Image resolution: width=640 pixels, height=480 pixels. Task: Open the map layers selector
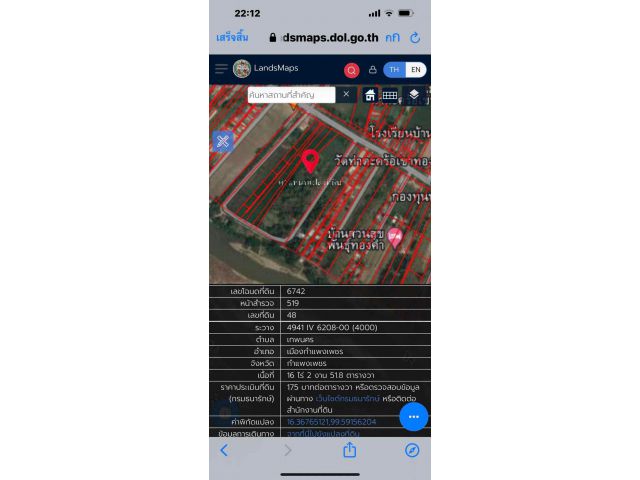click(413, 95)
